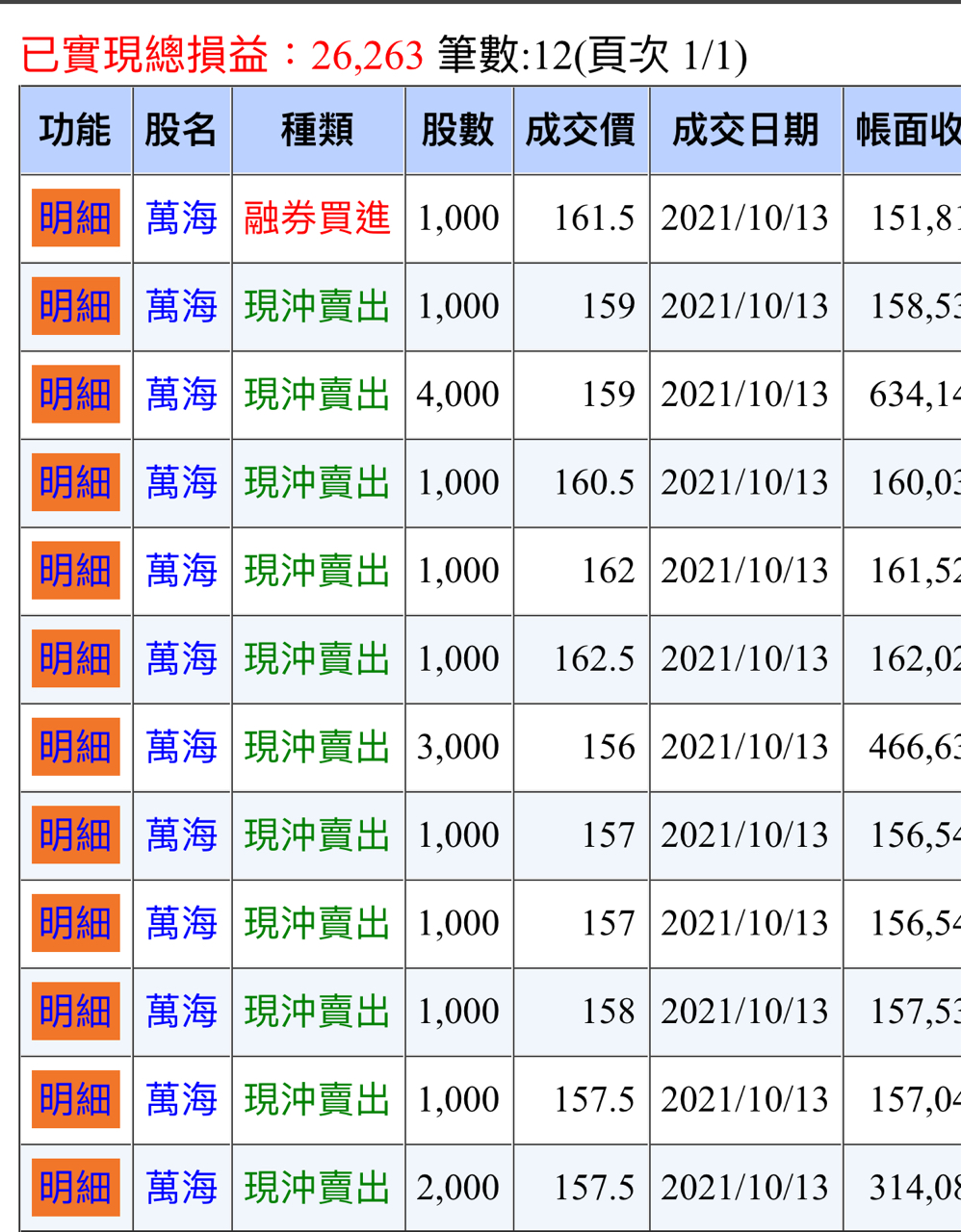Open the 萬海 stock link in 融券買進 row
The height and width of the screenshot is (1232, 961).
[181, 218]
